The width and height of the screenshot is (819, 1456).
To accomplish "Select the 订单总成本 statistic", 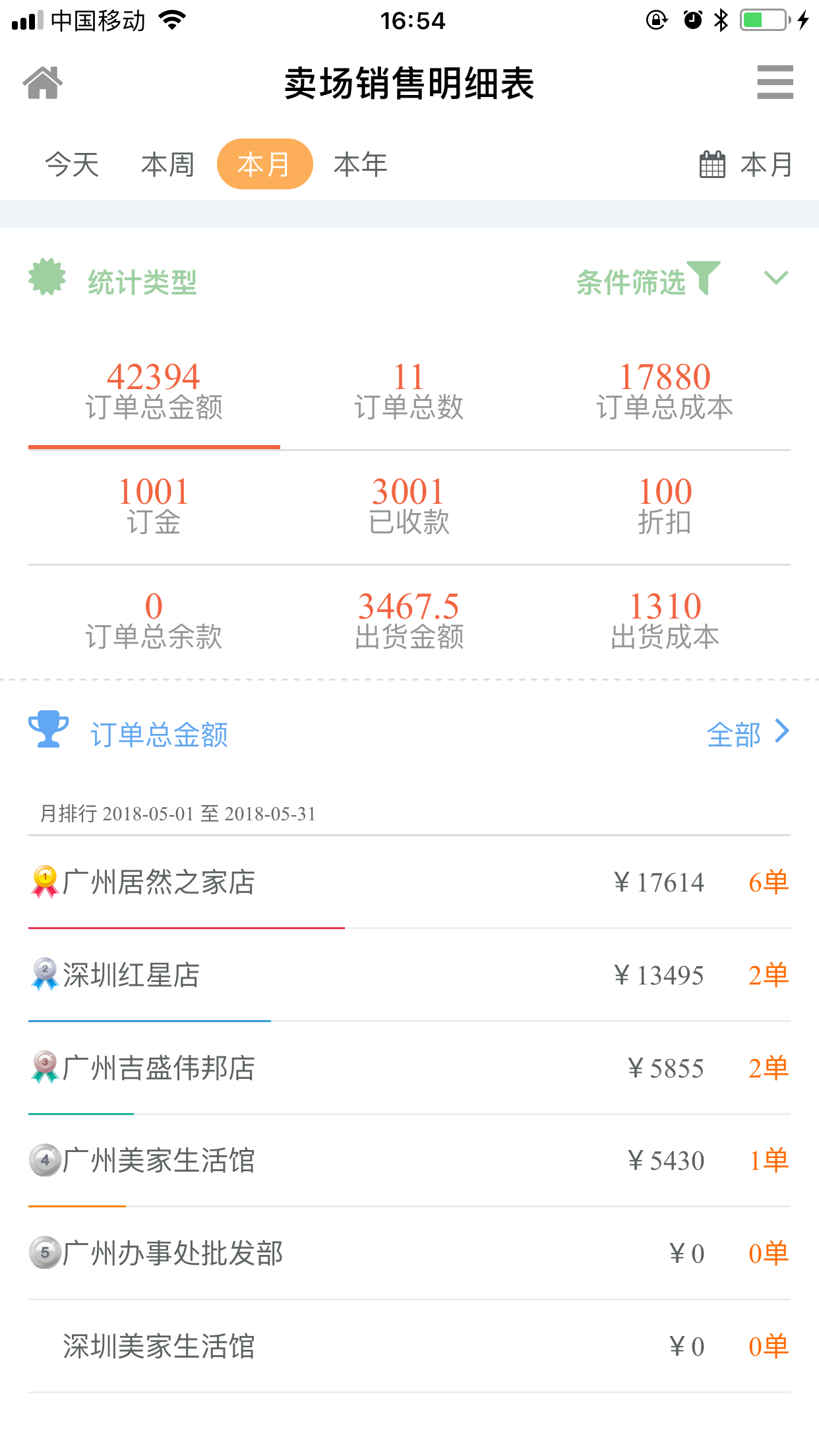I will click(x=665, y=392).
